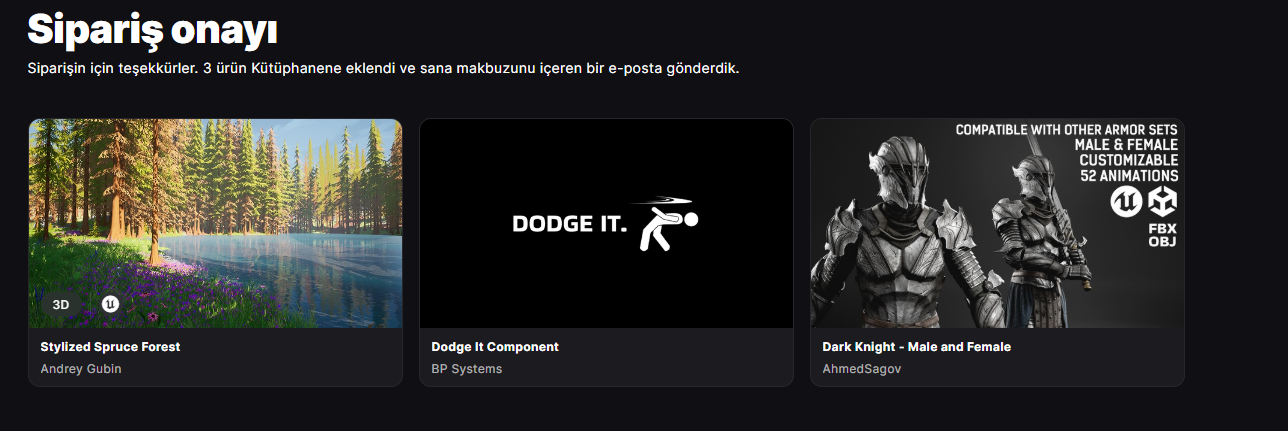View seller AhmedSagov's page
The height and width of the screenshot is (431, 1288).
pyautogui.click(x=860, y=369)
